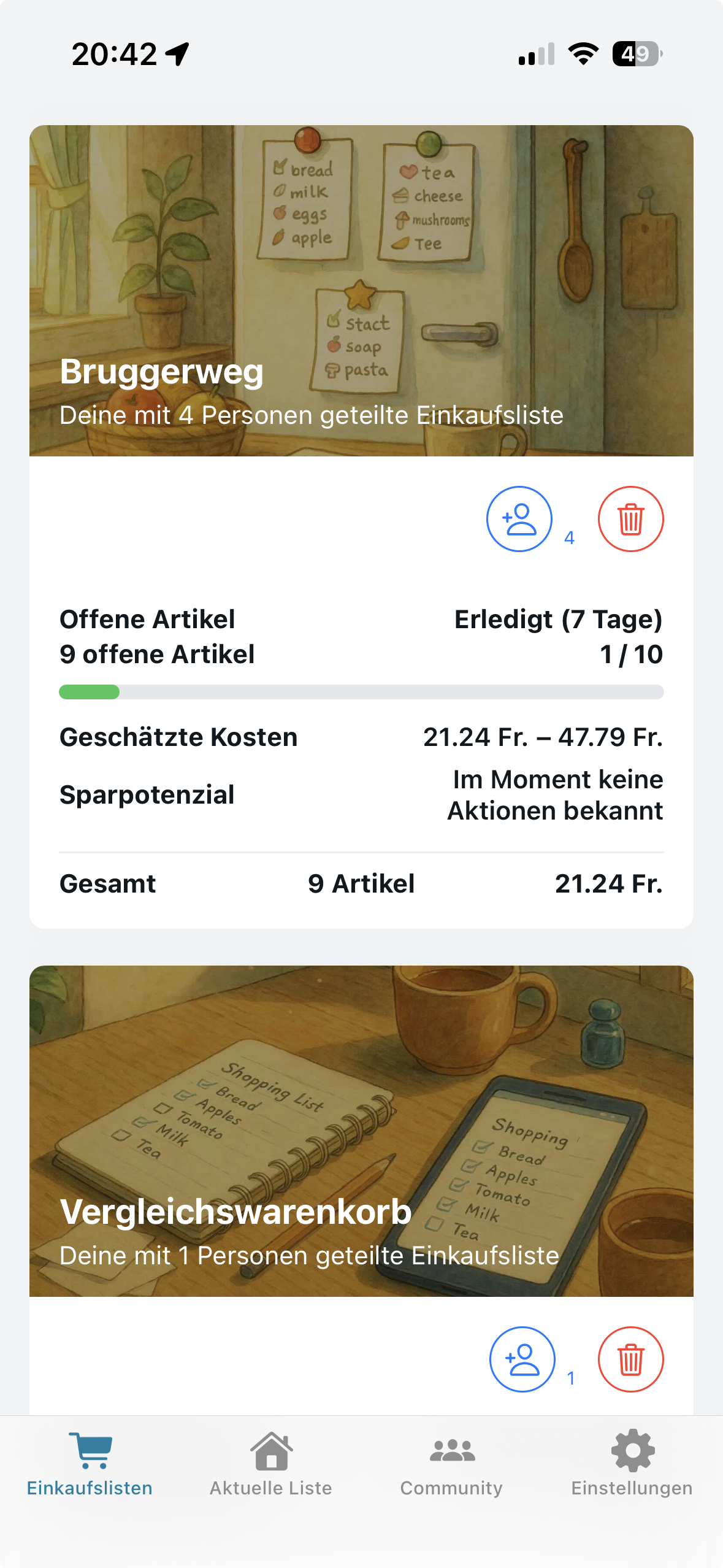
Task: Add a person to the Bruggerweg list
Action: point(519,518)
